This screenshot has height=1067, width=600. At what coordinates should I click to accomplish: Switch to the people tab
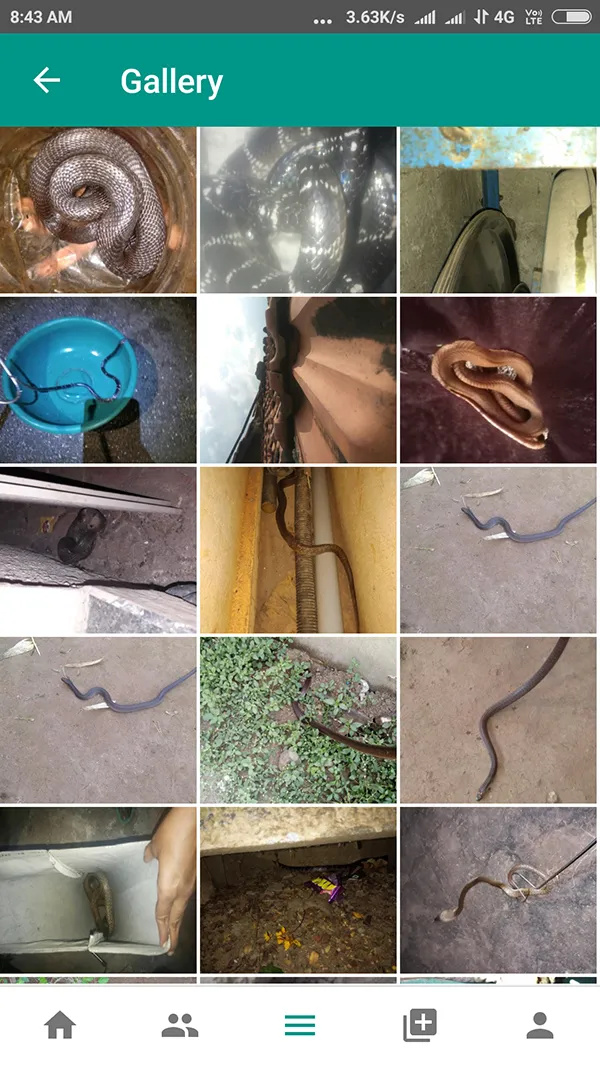point(180,1025)
